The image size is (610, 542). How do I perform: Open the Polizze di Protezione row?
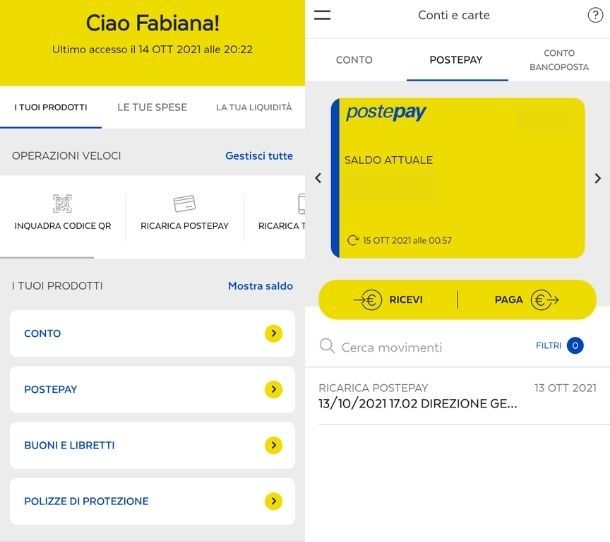[x=152, y=501]
